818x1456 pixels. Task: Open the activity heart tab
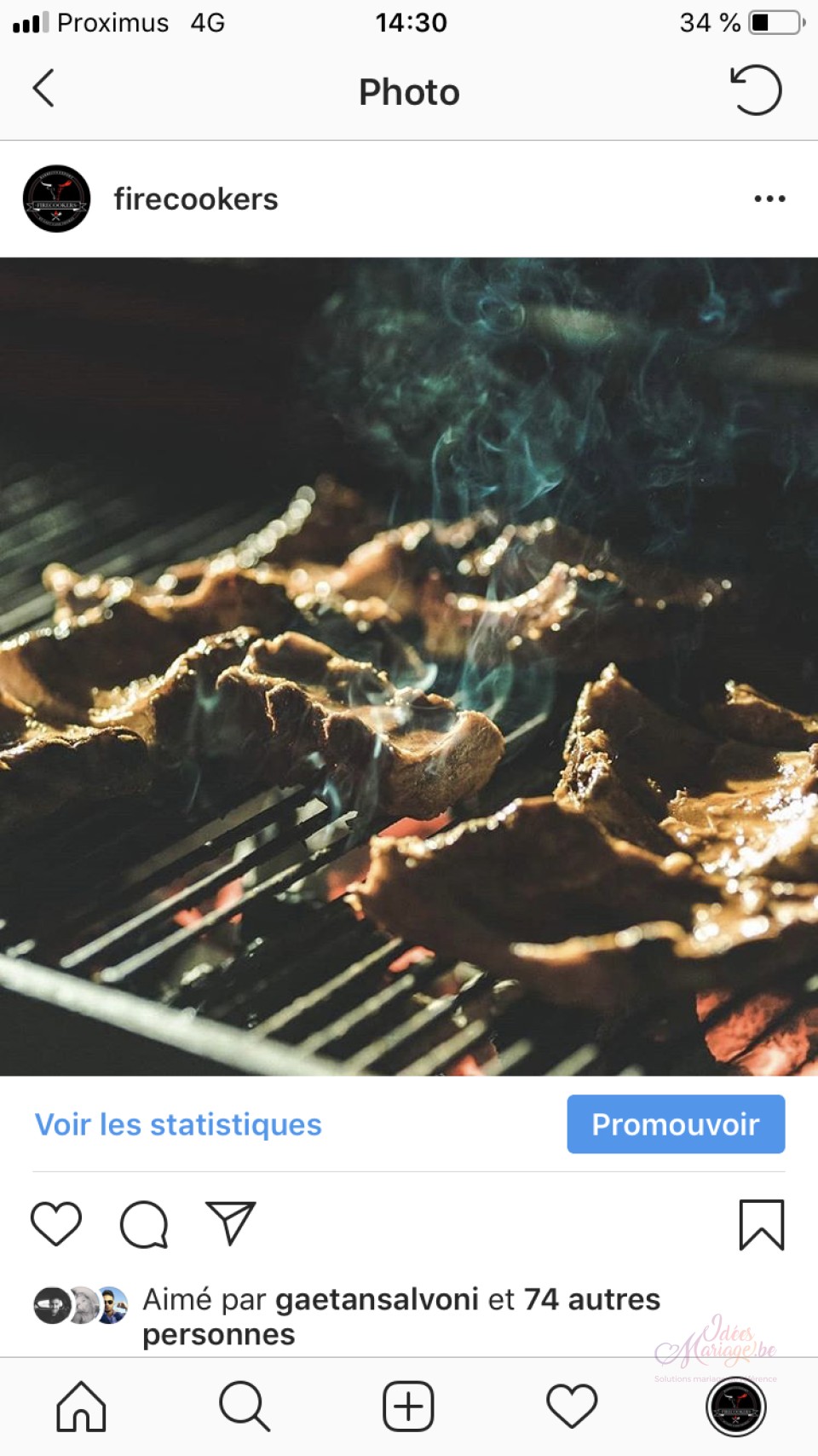point(572,1407)
